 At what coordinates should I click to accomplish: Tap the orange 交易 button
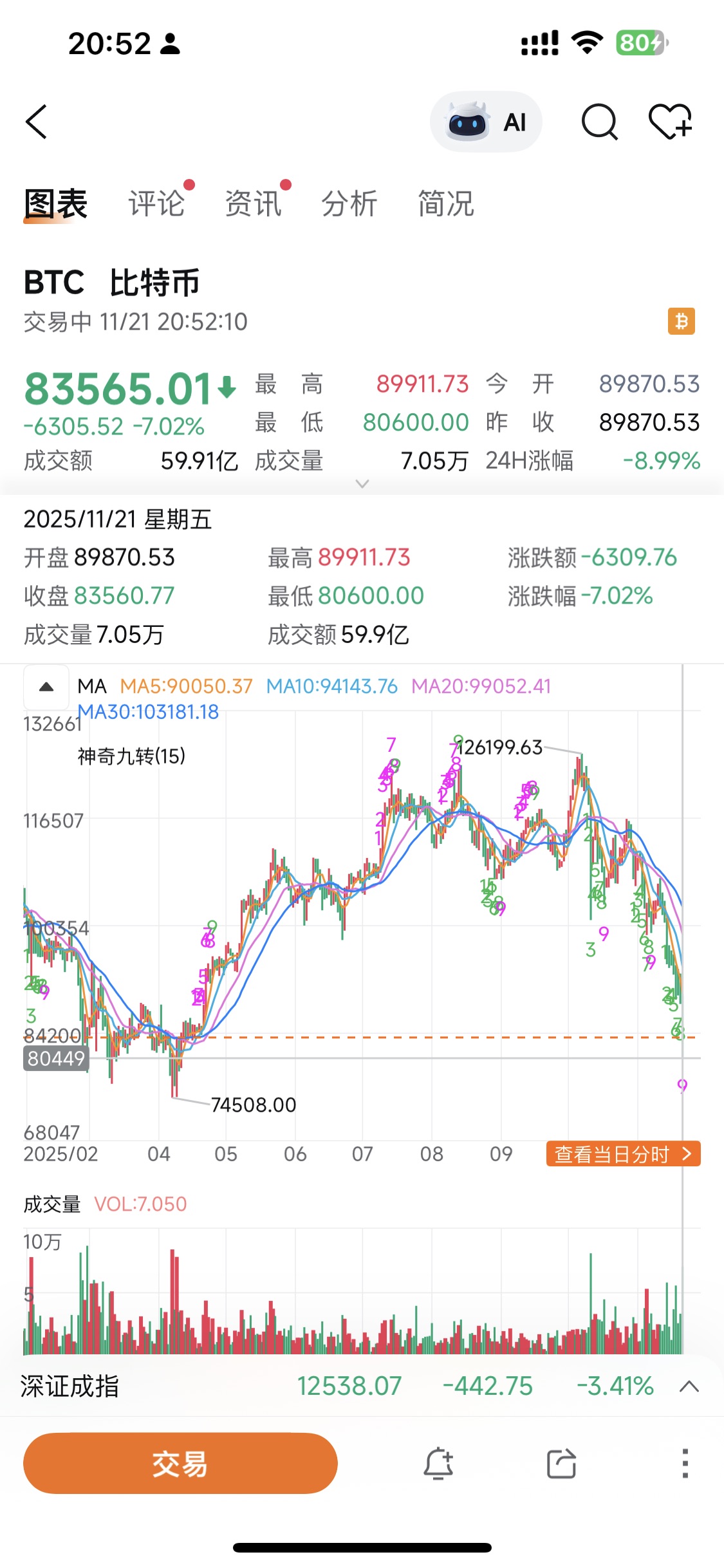[x=180, y=1464]
